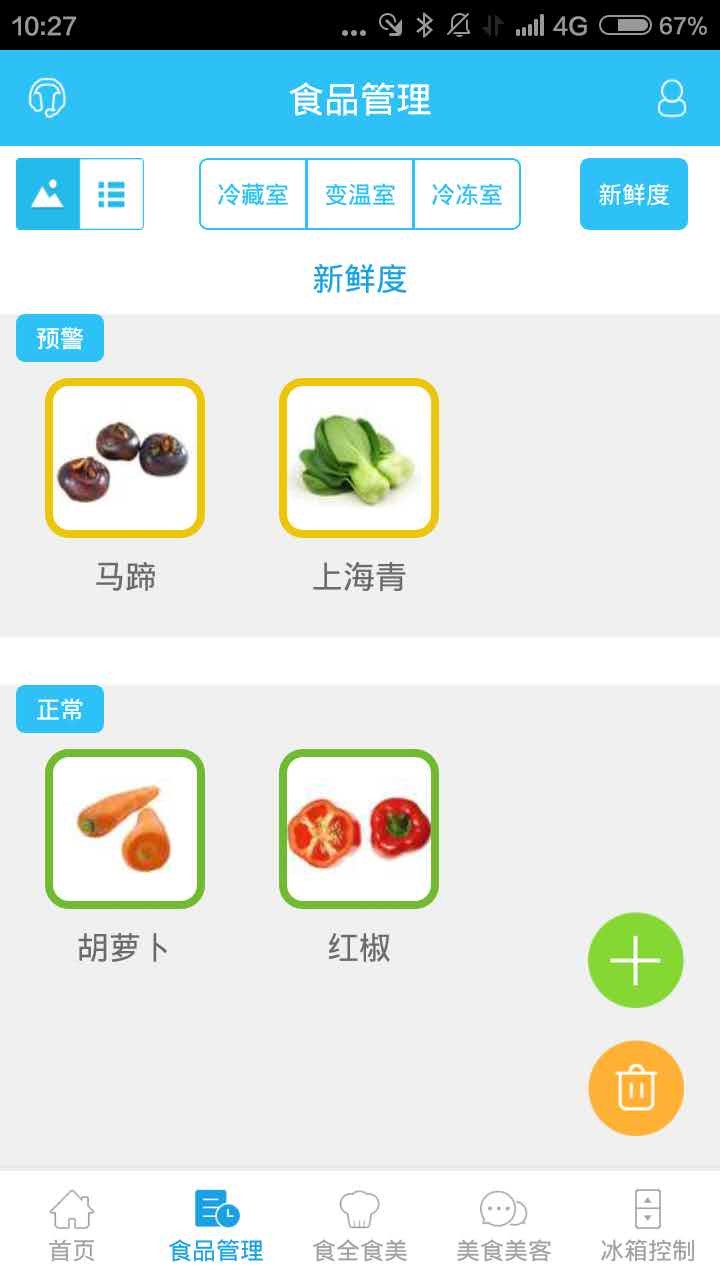
Task: Open the 上海青 food thumbnail
Action: [359, 456]
